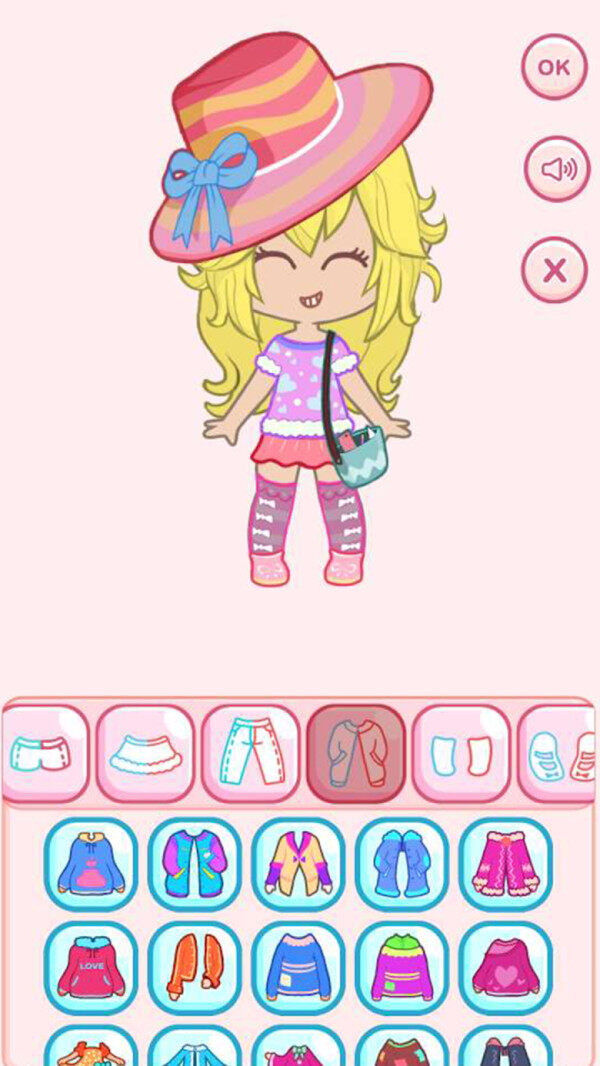Screen dimensions: 600x1066
Task: Mute the game sound
Action: (x=557, y=169)
